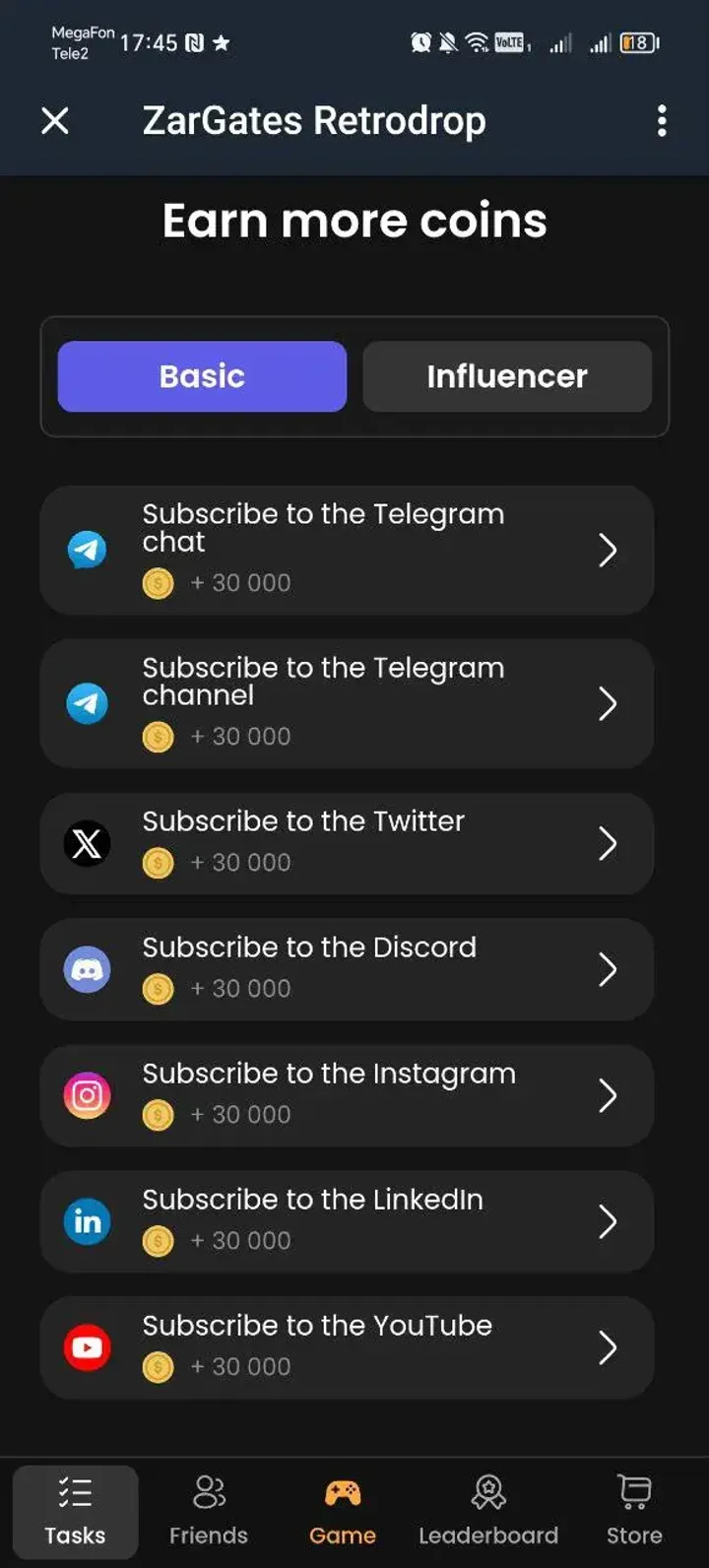Open the three-dot overflow menu
The height and width of the screenshot is (1568, 709).
(662, 121)
